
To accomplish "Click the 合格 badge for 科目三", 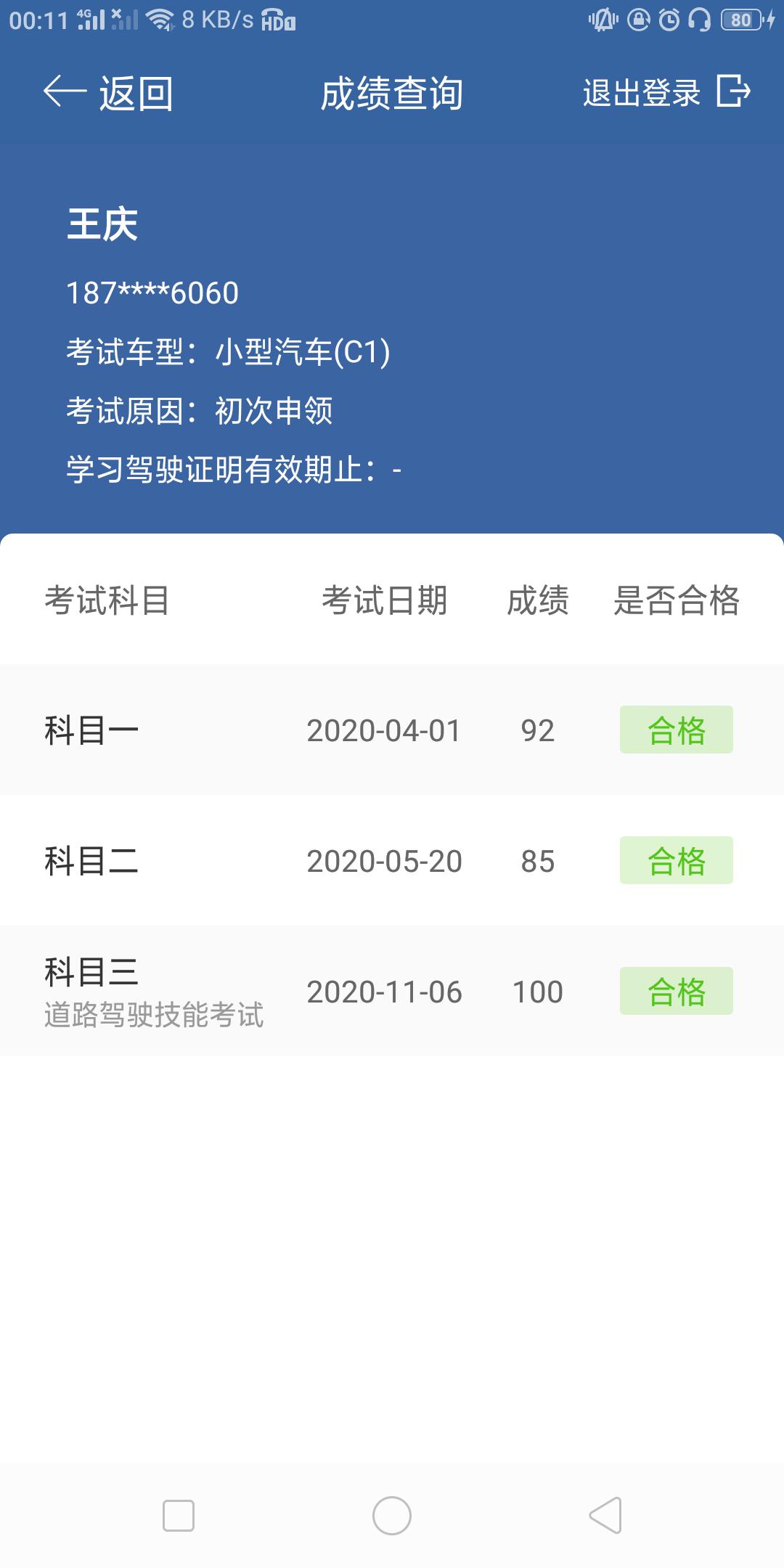I will [x=676, y=990].
